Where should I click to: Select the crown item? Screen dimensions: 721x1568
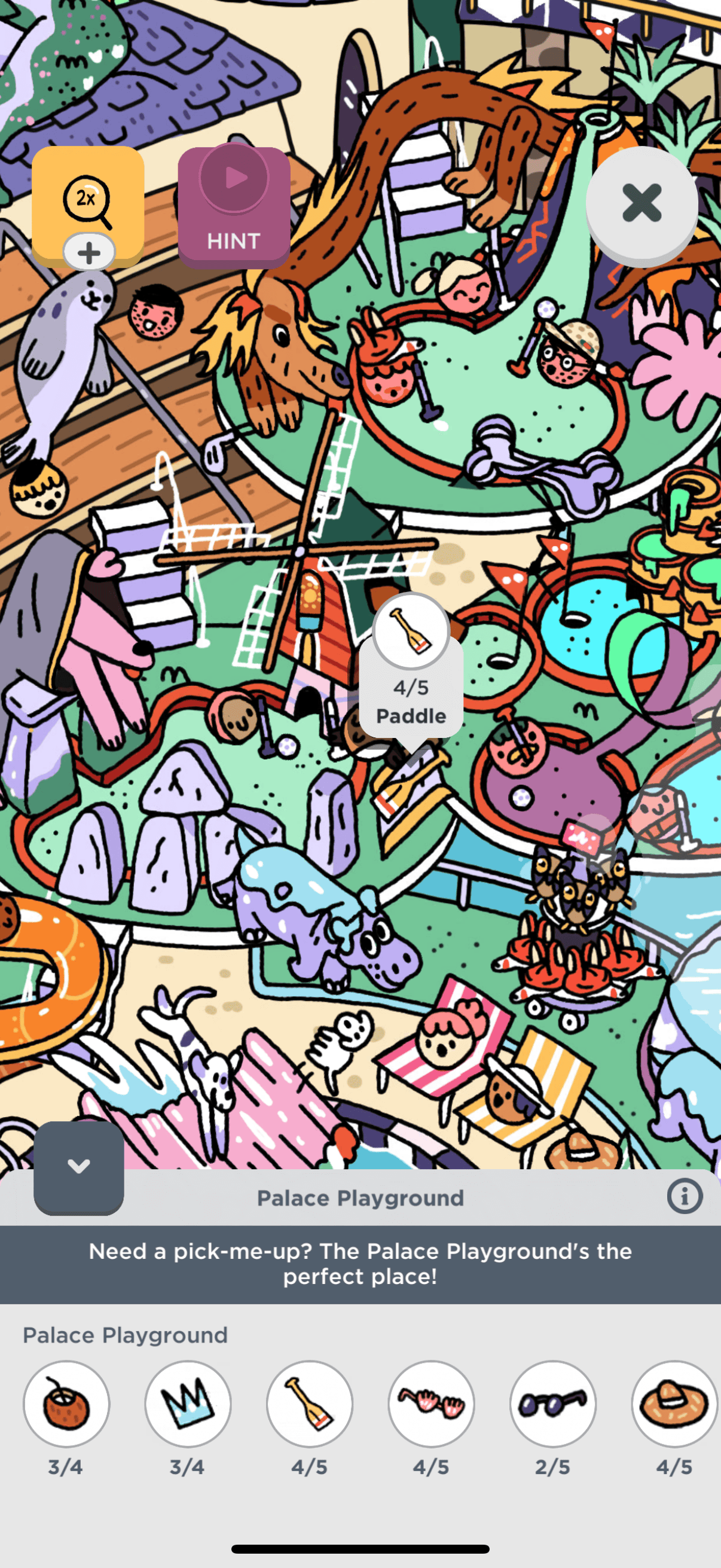[x=188, y=1403]
